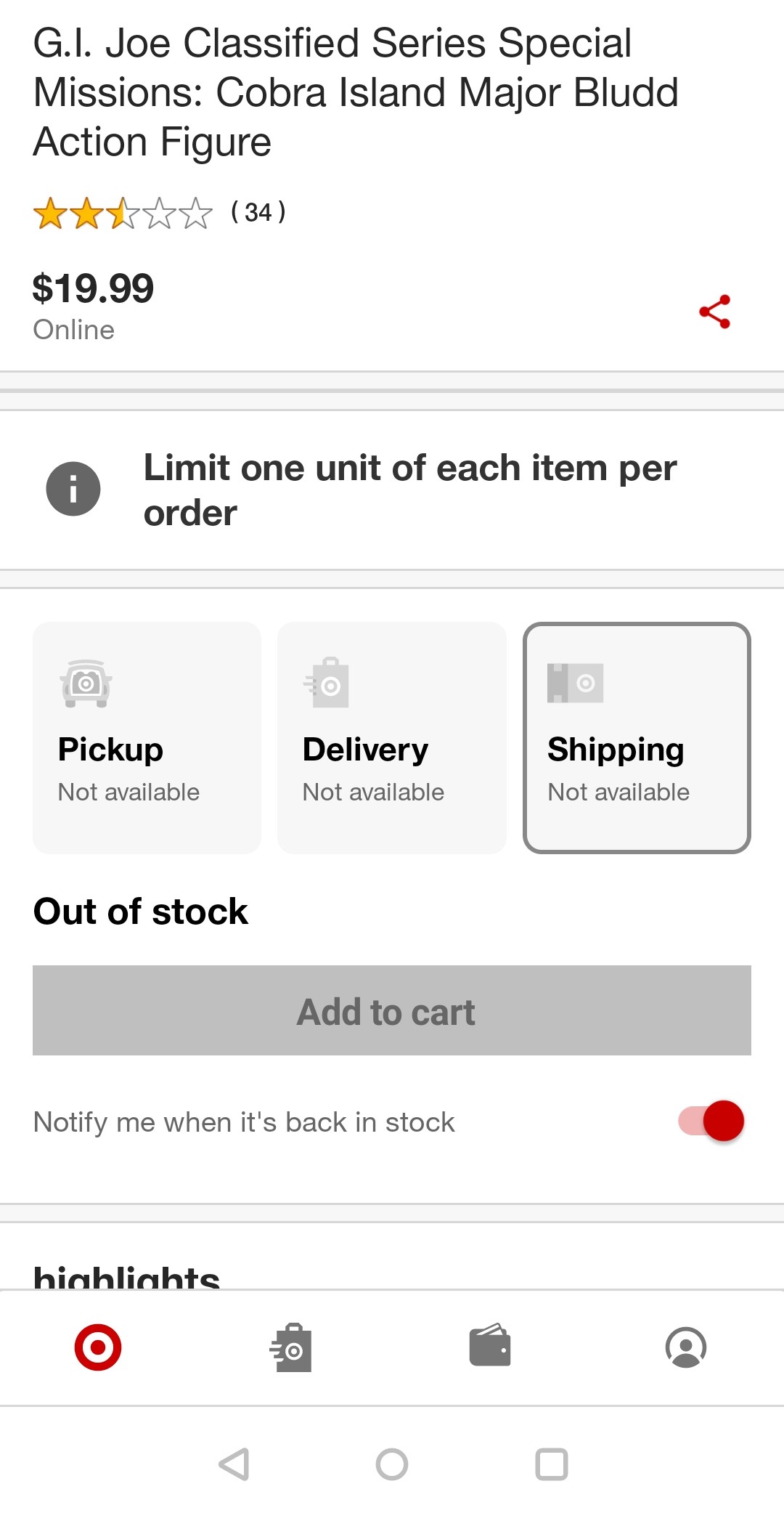Share this product via the share icon

[x=714, y=312]
